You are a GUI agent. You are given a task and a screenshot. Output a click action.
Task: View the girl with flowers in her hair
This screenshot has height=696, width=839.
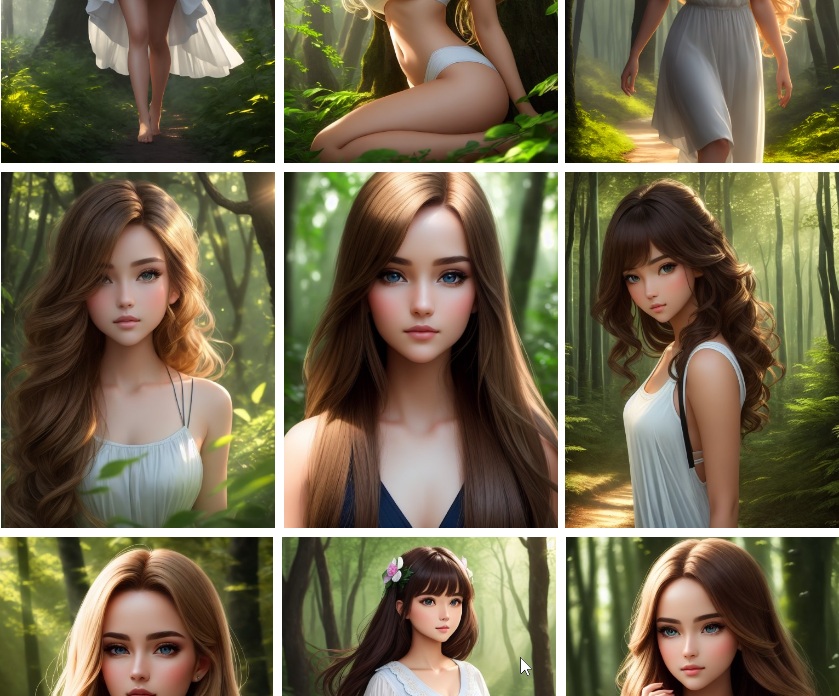[x=418, y=617]
